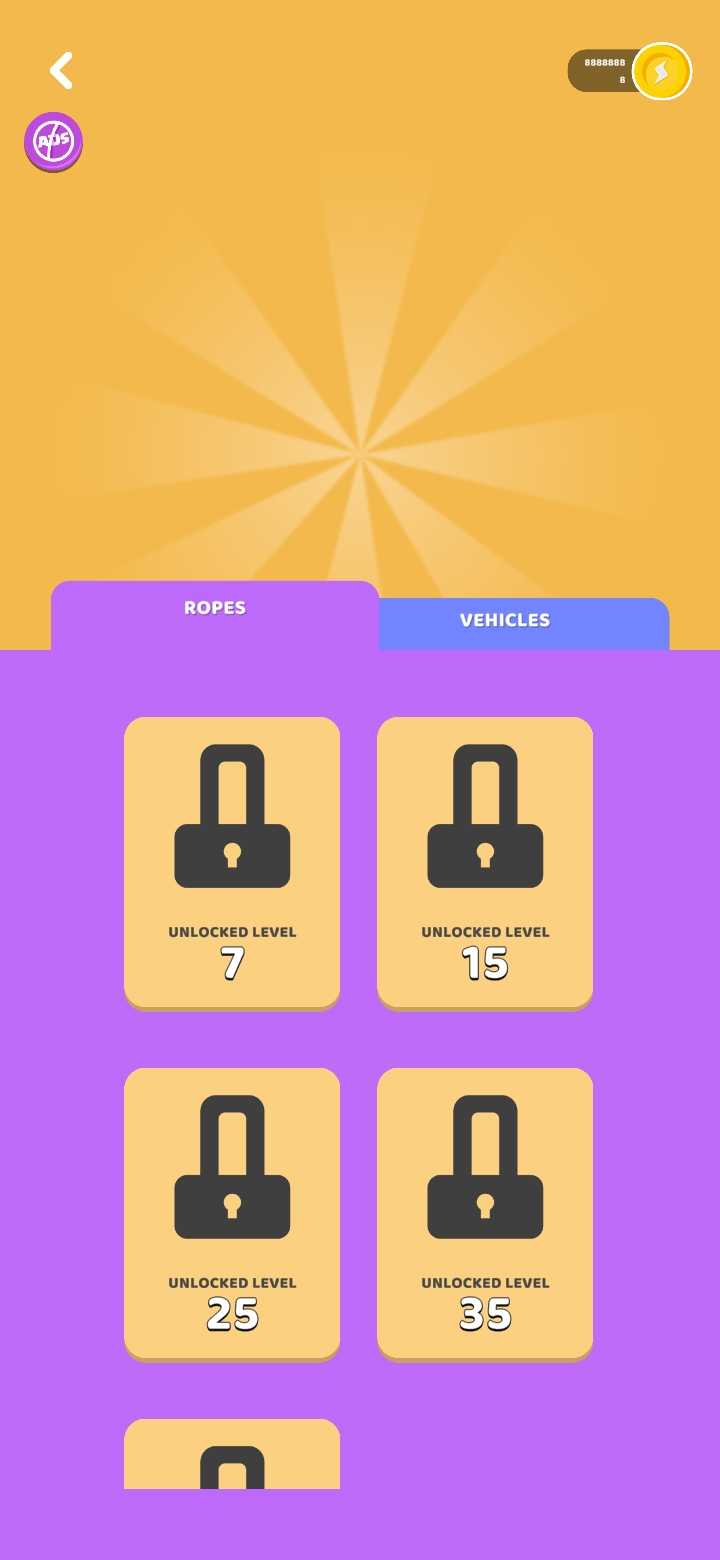Viewport: 720px width, 1560px height.
Task: Select the Ropes tab
Action: point(215,610)
